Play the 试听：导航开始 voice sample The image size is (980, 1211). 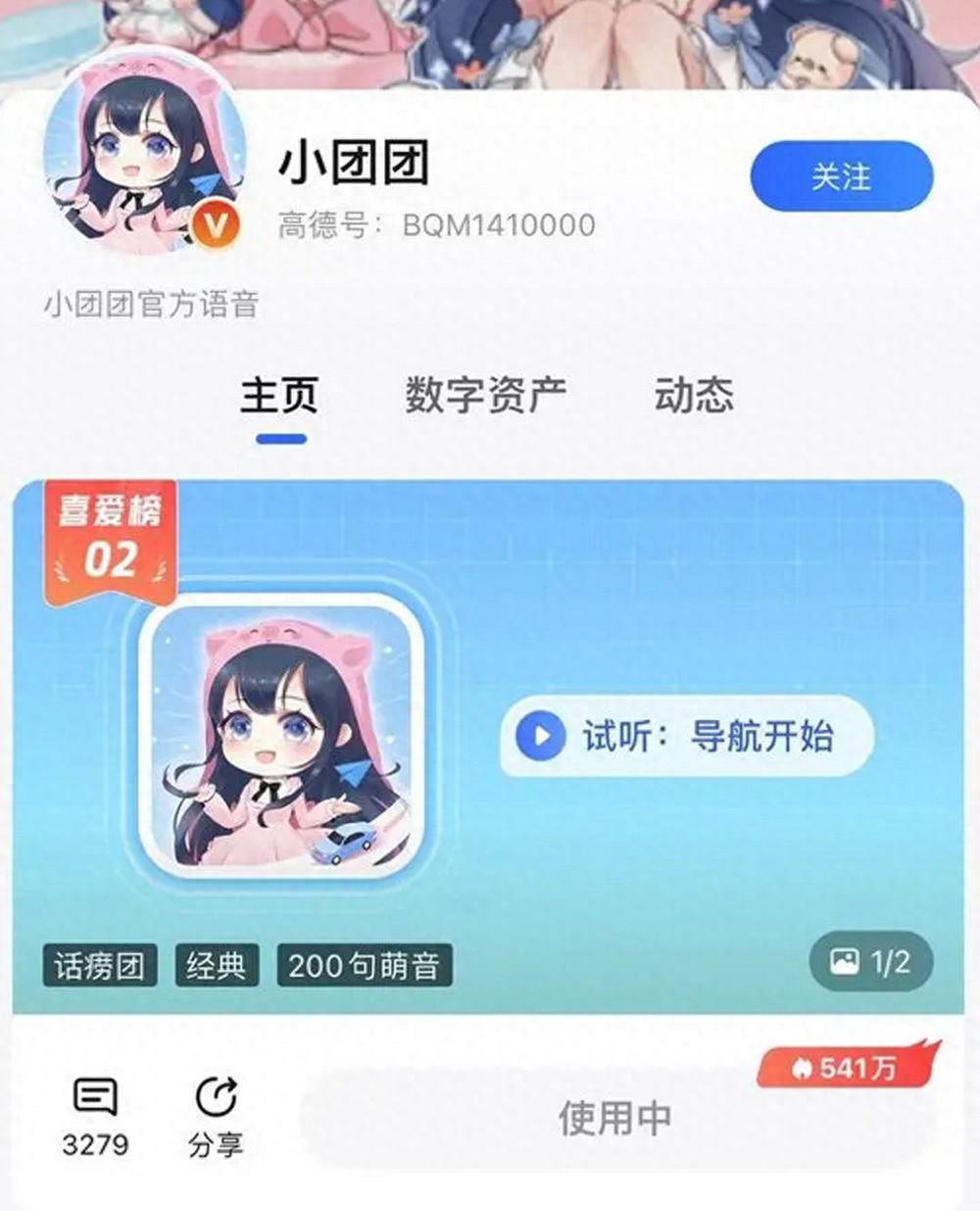686,736
